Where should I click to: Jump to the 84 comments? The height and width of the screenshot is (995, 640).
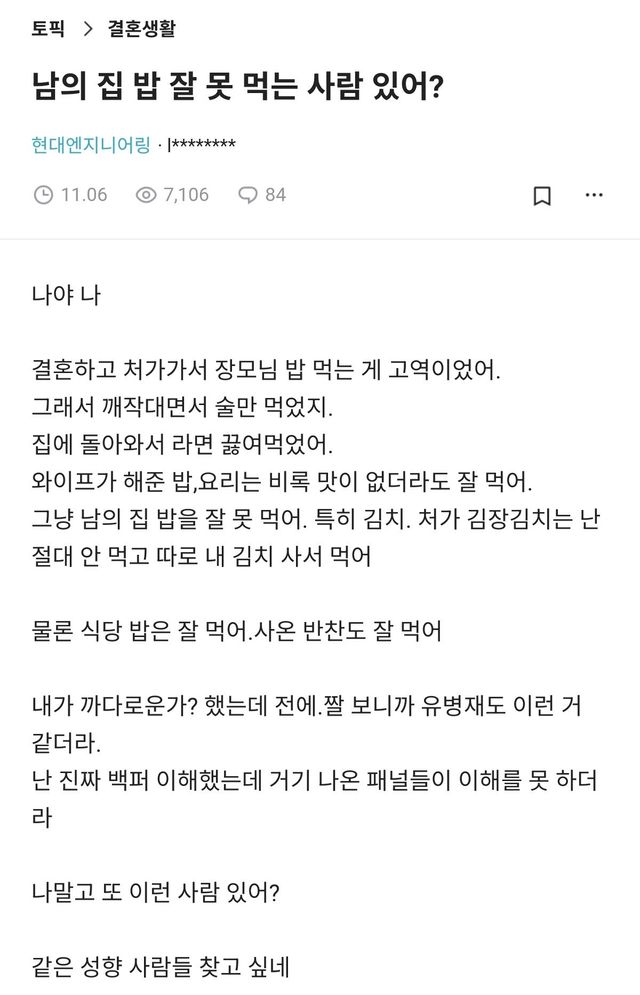(262, 195)
